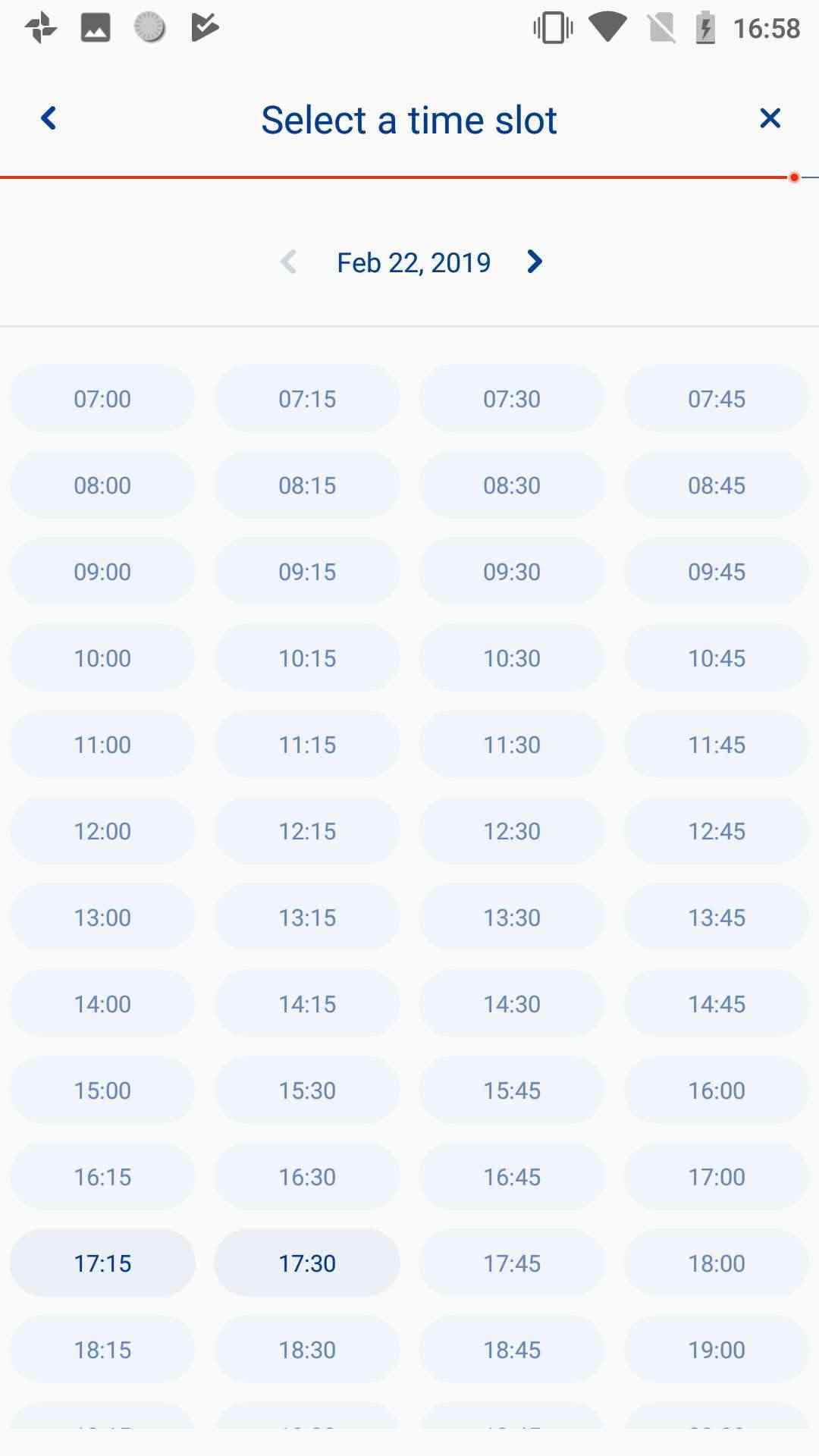Select the 17:30 time slot
Viewport: 819px width, 1456px height.
click(x=307, y=1263)
